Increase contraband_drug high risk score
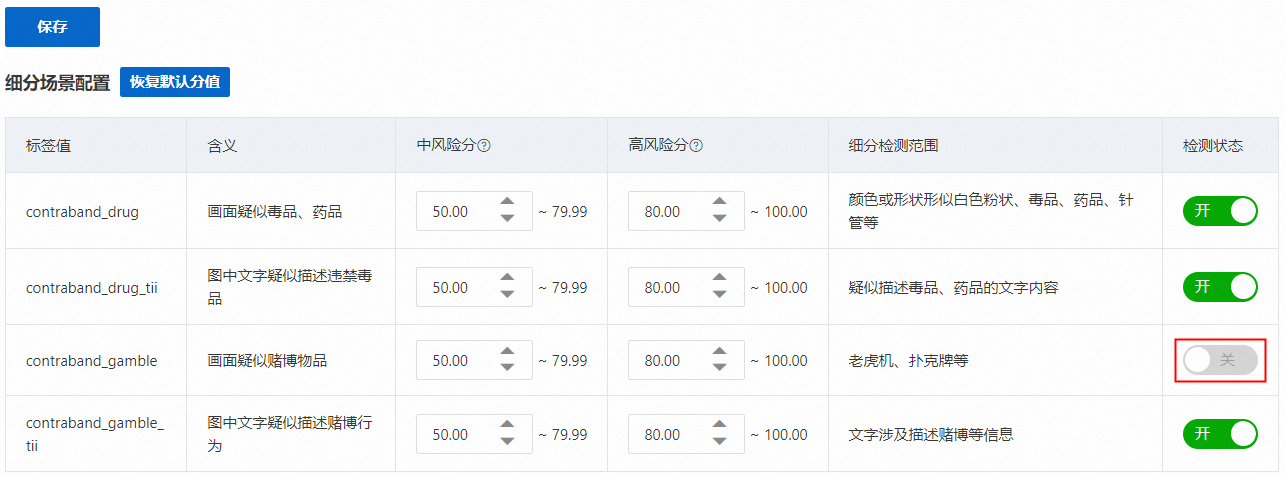The image size is (1286, 477). (x=720, y=203)
